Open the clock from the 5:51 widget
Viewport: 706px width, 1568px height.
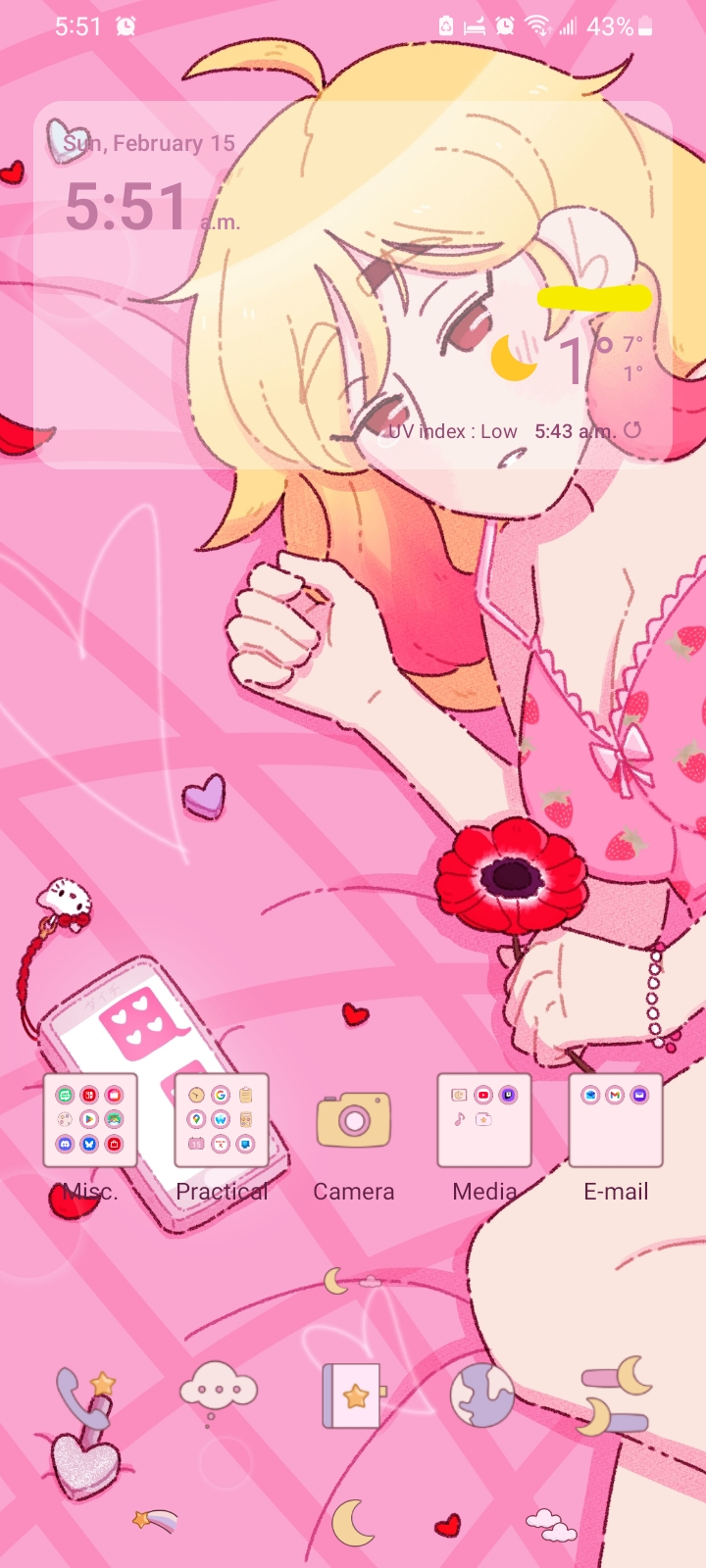[127, 208]
